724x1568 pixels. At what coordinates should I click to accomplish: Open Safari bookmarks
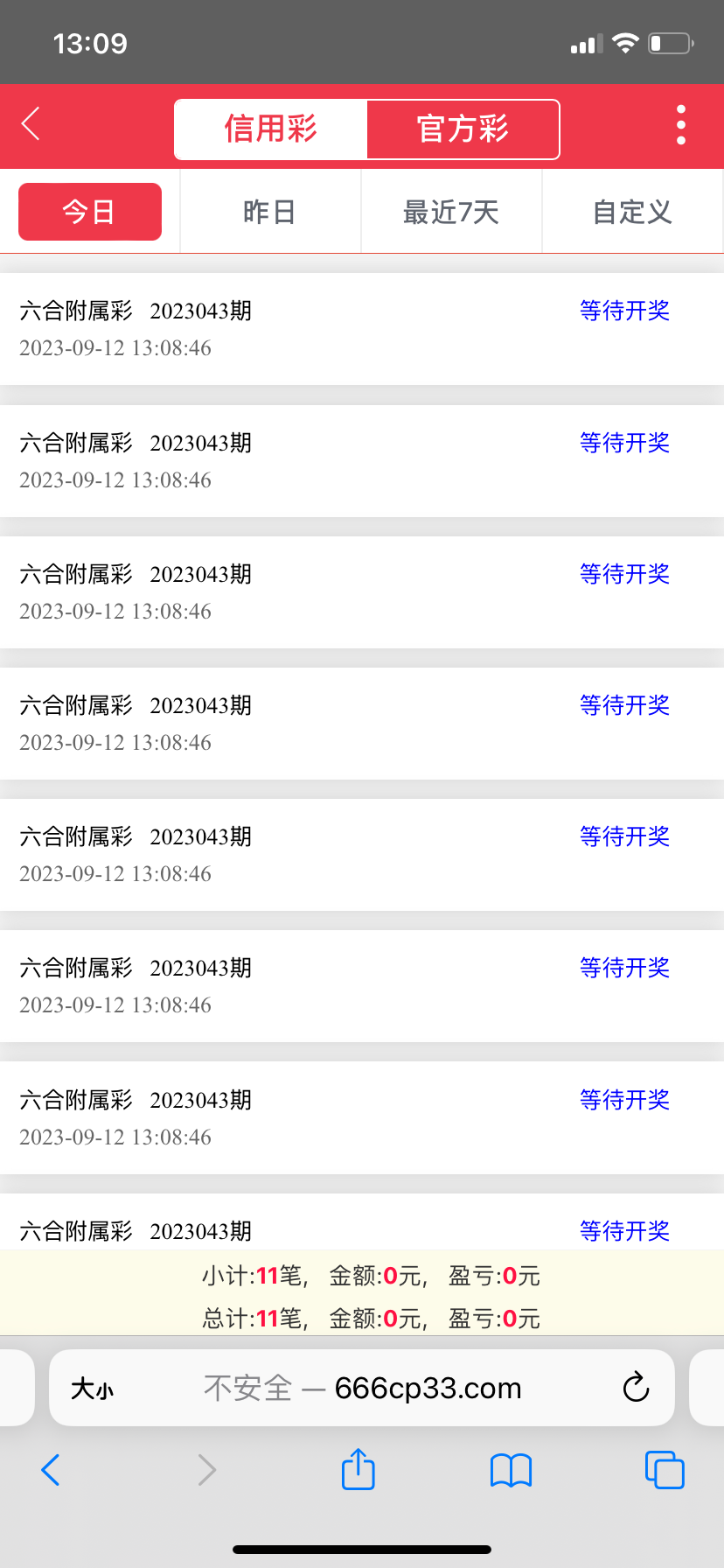512,1470
